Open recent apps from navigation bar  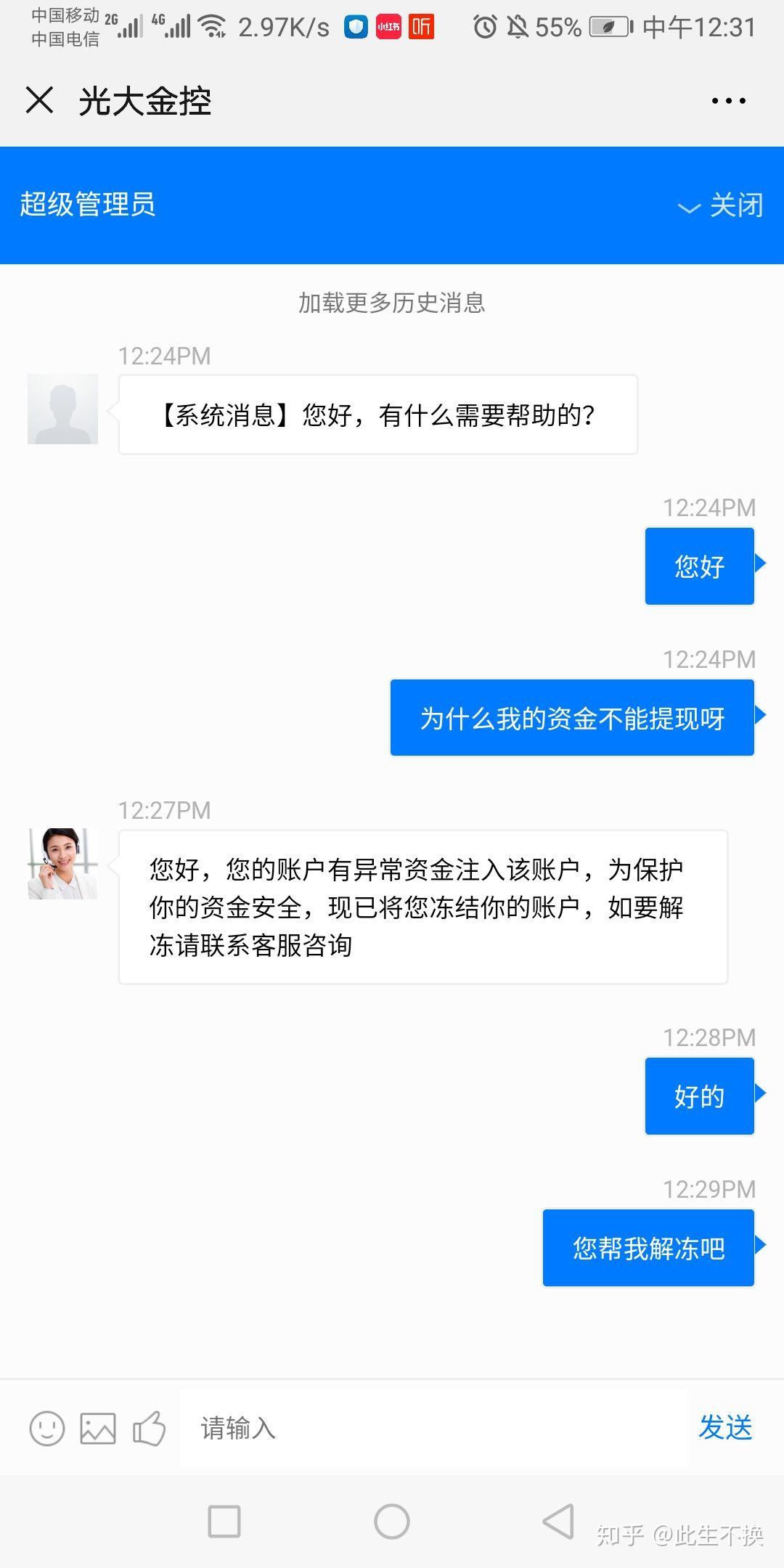click(224, 1522)
